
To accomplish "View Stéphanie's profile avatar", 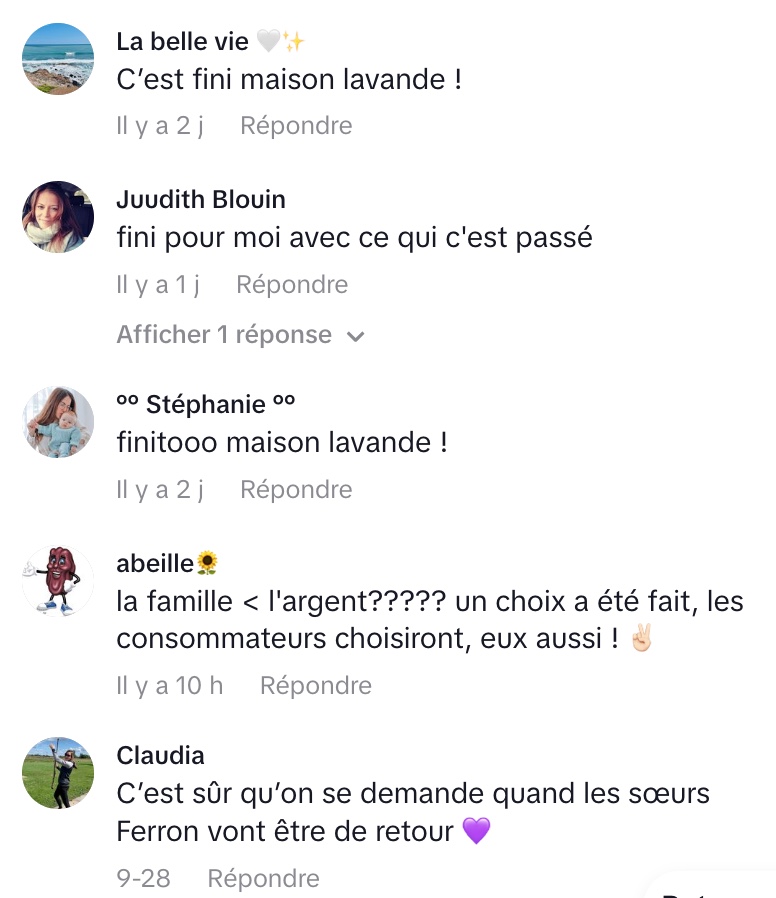I will 58,422.
